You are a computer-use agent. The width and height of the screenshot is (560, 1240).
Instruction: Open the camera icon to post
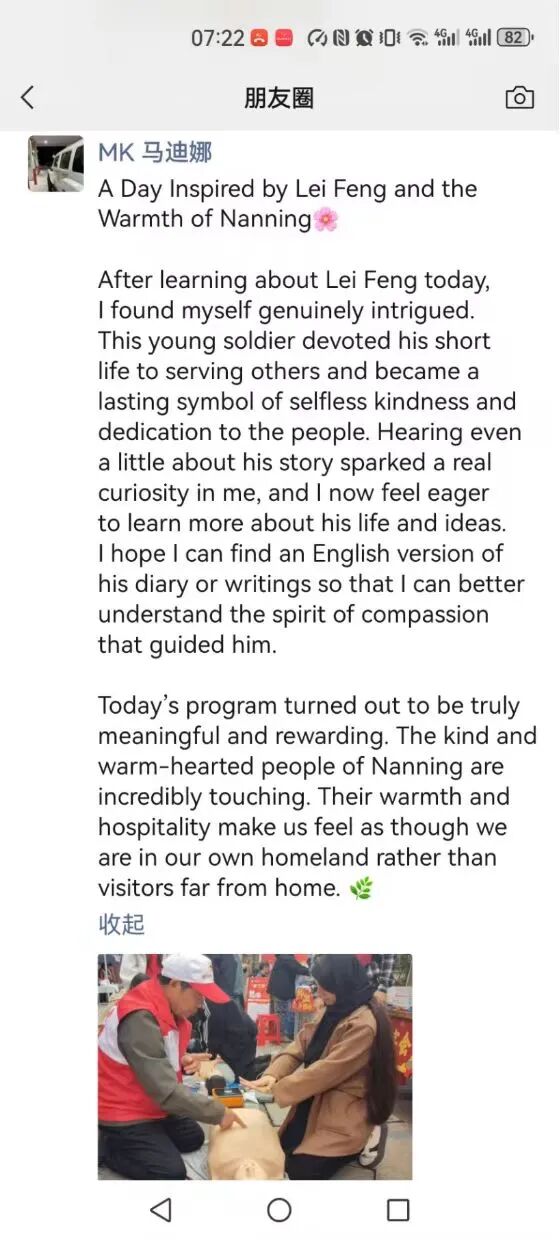pyautogui.click(x=520, y=97)
